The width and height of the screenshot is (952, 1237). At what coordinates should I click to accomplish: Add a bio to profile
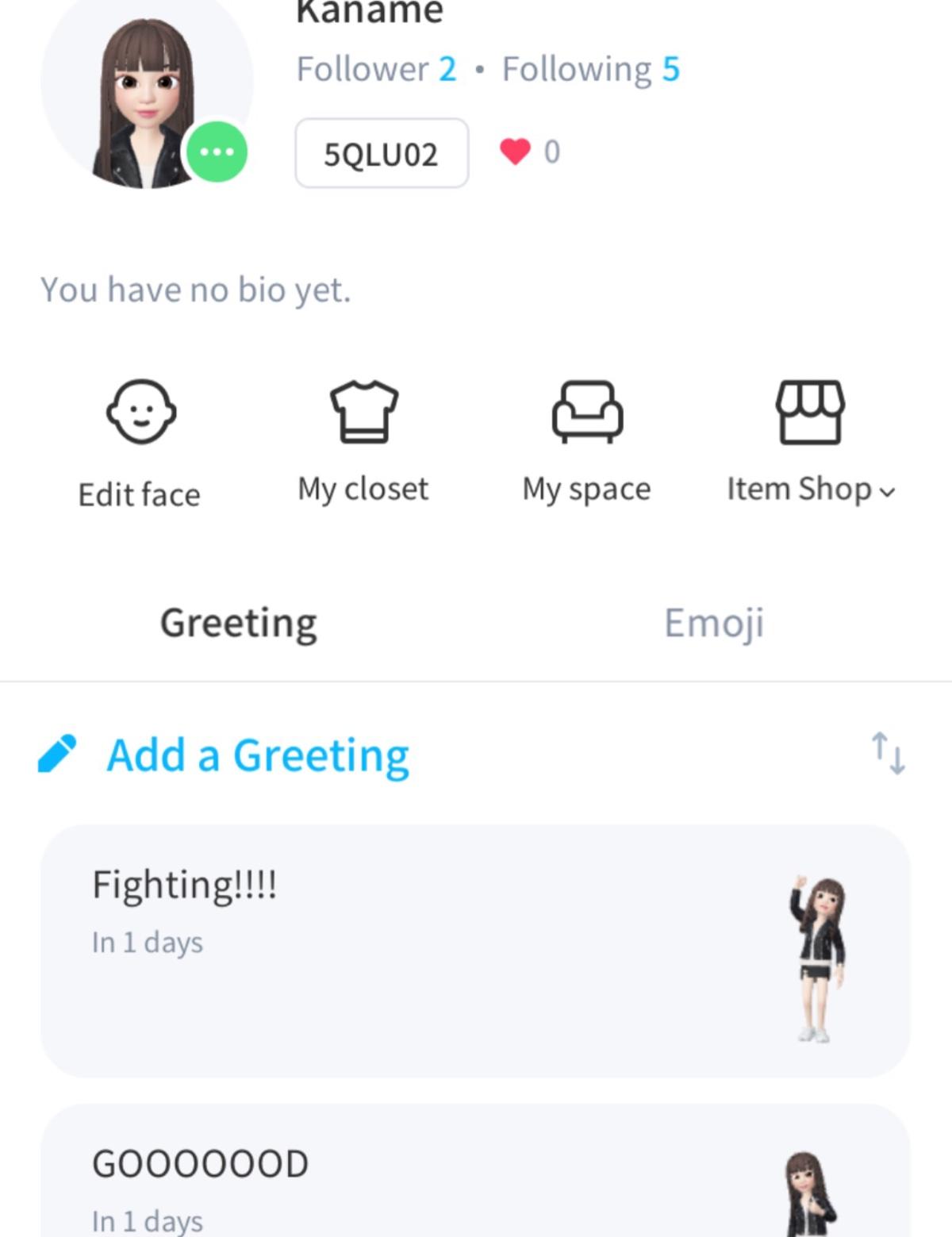(195, 290)
